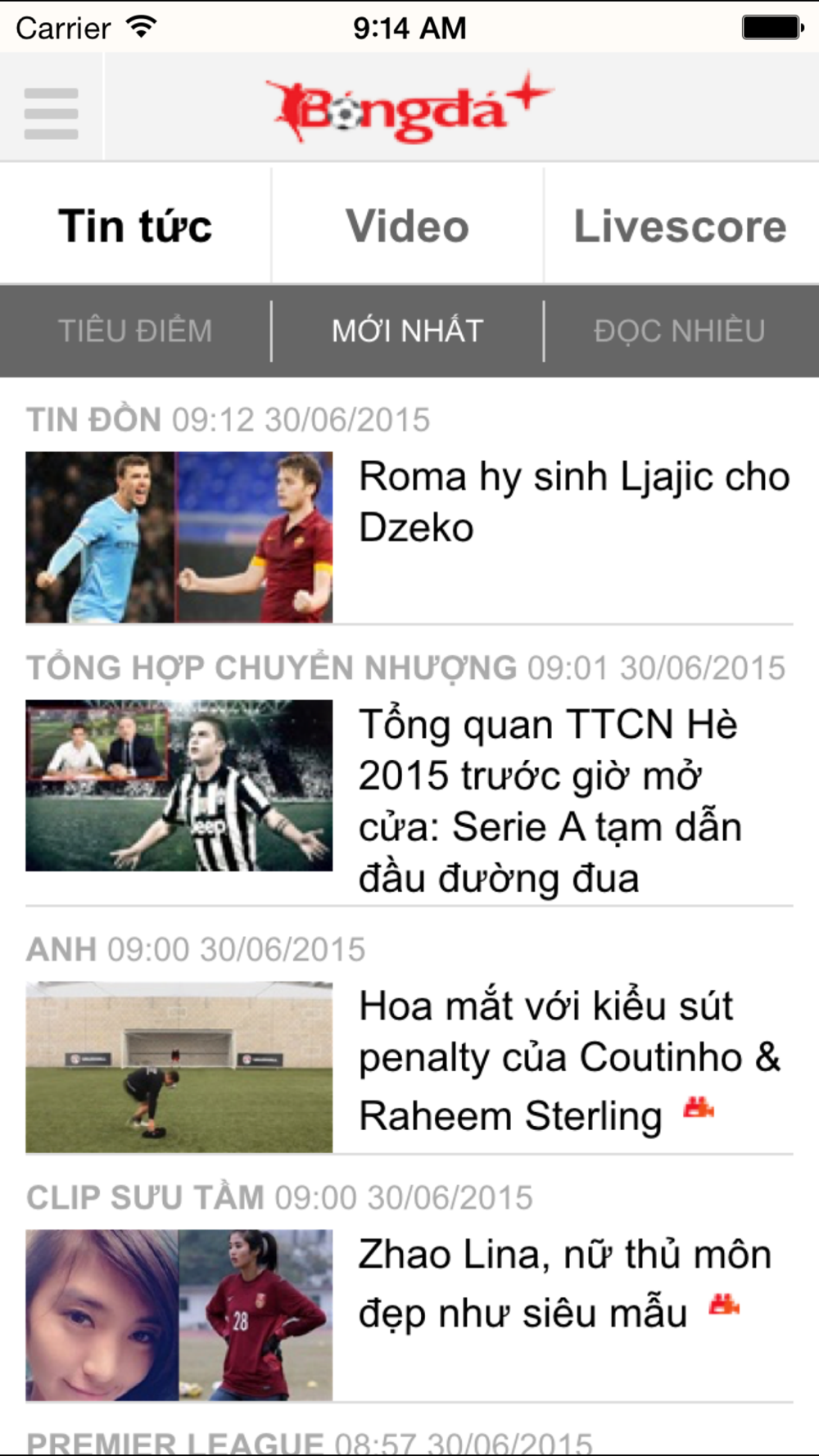Switch to the Đọc nhiều sub-tab
Image resolution: width=819 pixels, height=1456 pixels.
680,331
